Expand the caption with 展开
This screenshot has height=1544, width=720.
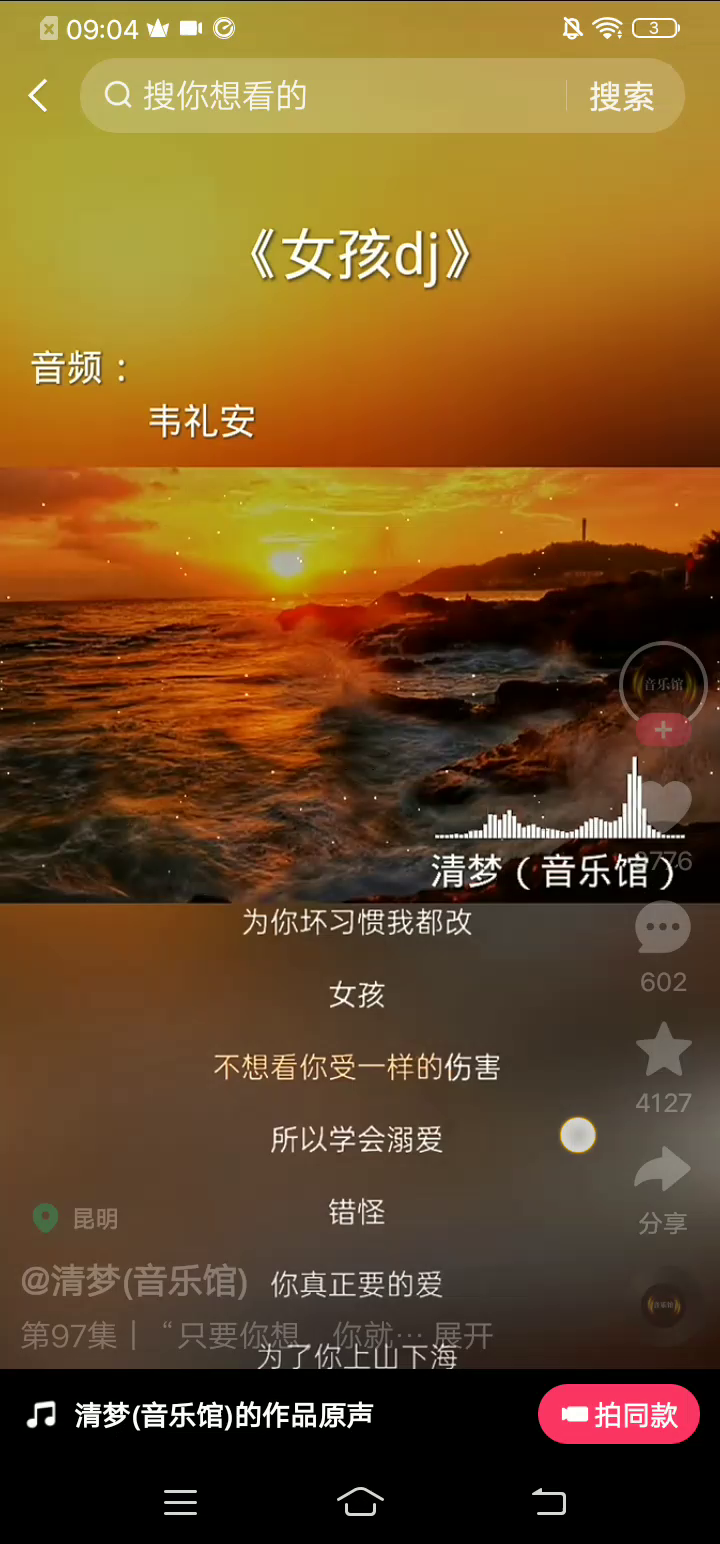464,1335
